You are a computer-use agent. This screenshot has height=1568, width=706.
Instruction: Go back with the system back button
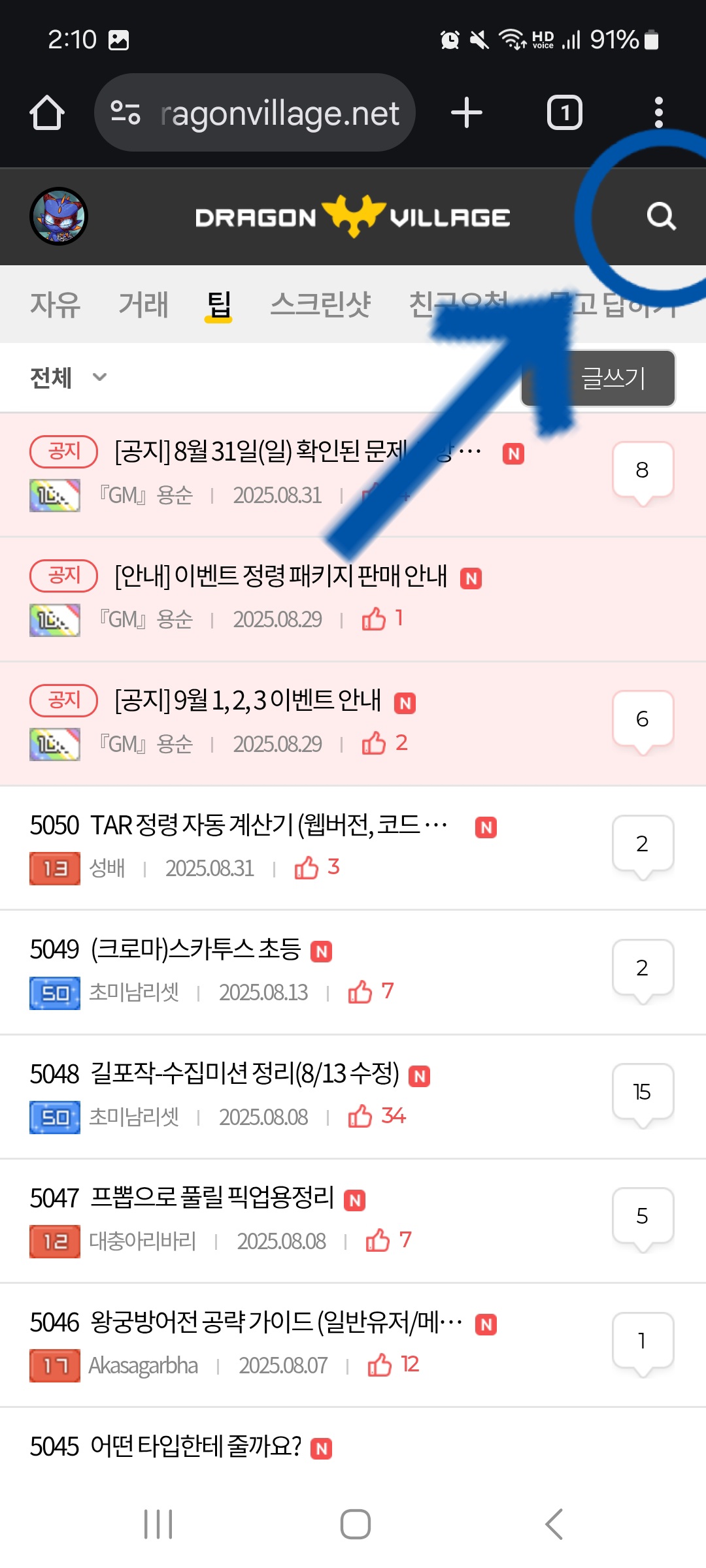point(554,1524)
